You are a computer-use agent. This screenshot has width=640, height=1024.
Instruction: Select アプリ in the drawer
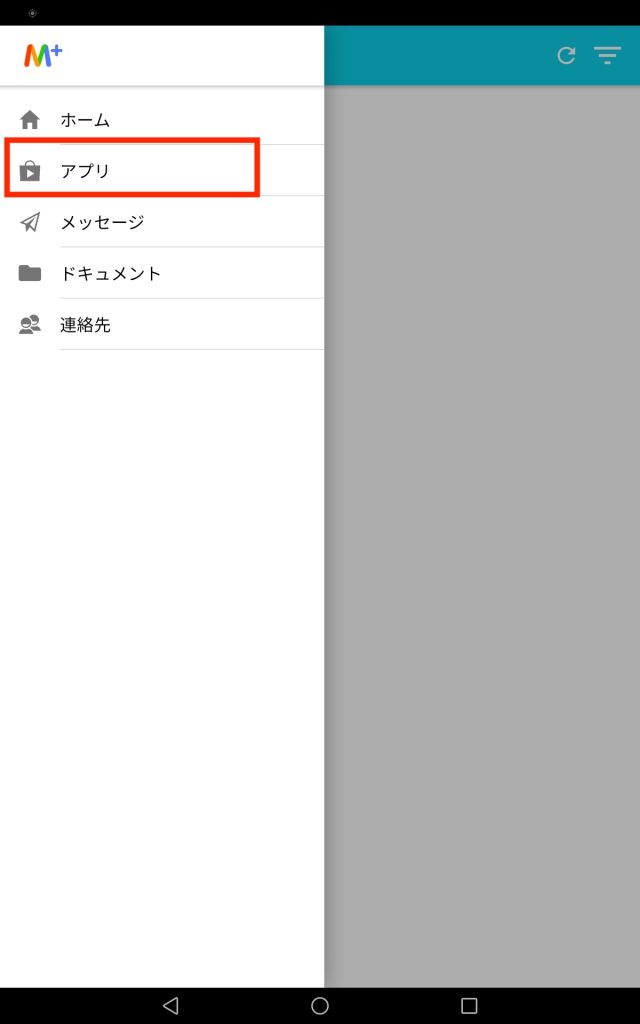click(162, 171)
